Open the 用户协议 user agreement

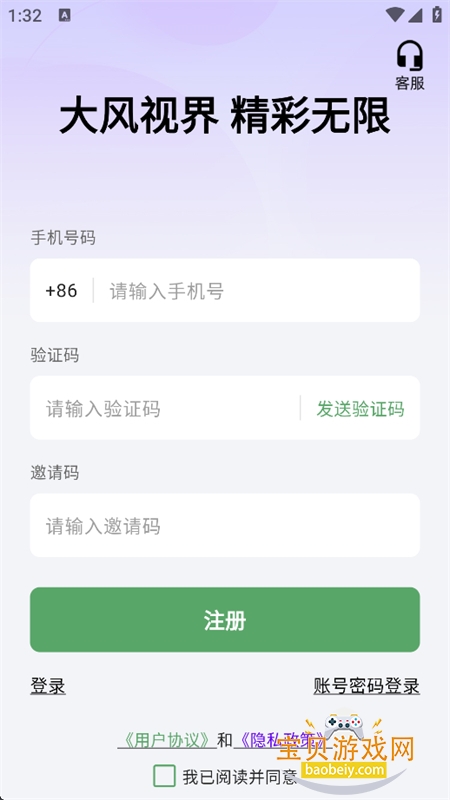(x=167, y=740)
